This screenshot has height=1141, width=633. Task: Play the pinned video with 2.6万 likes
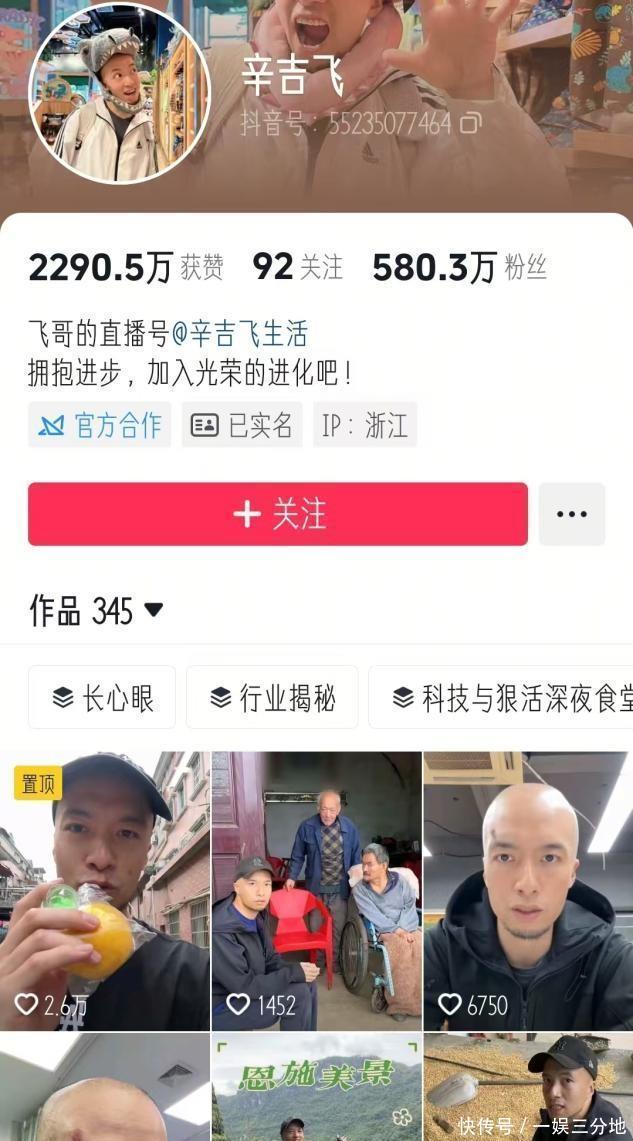pyautogui.click(x=105, y=890)
